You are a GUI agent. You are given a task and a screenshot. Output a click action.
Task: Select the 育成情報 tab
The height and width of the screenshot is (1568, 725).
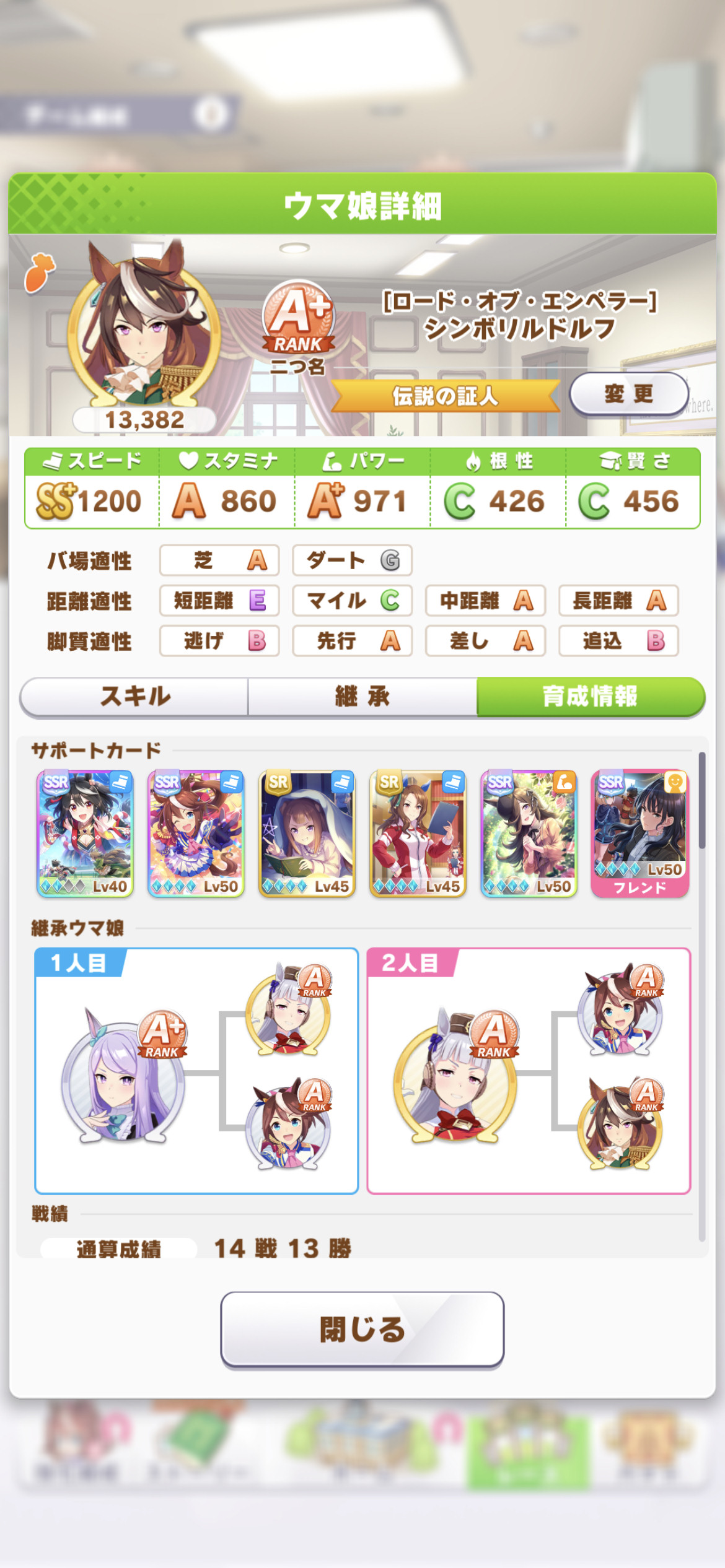click(591, 696)
